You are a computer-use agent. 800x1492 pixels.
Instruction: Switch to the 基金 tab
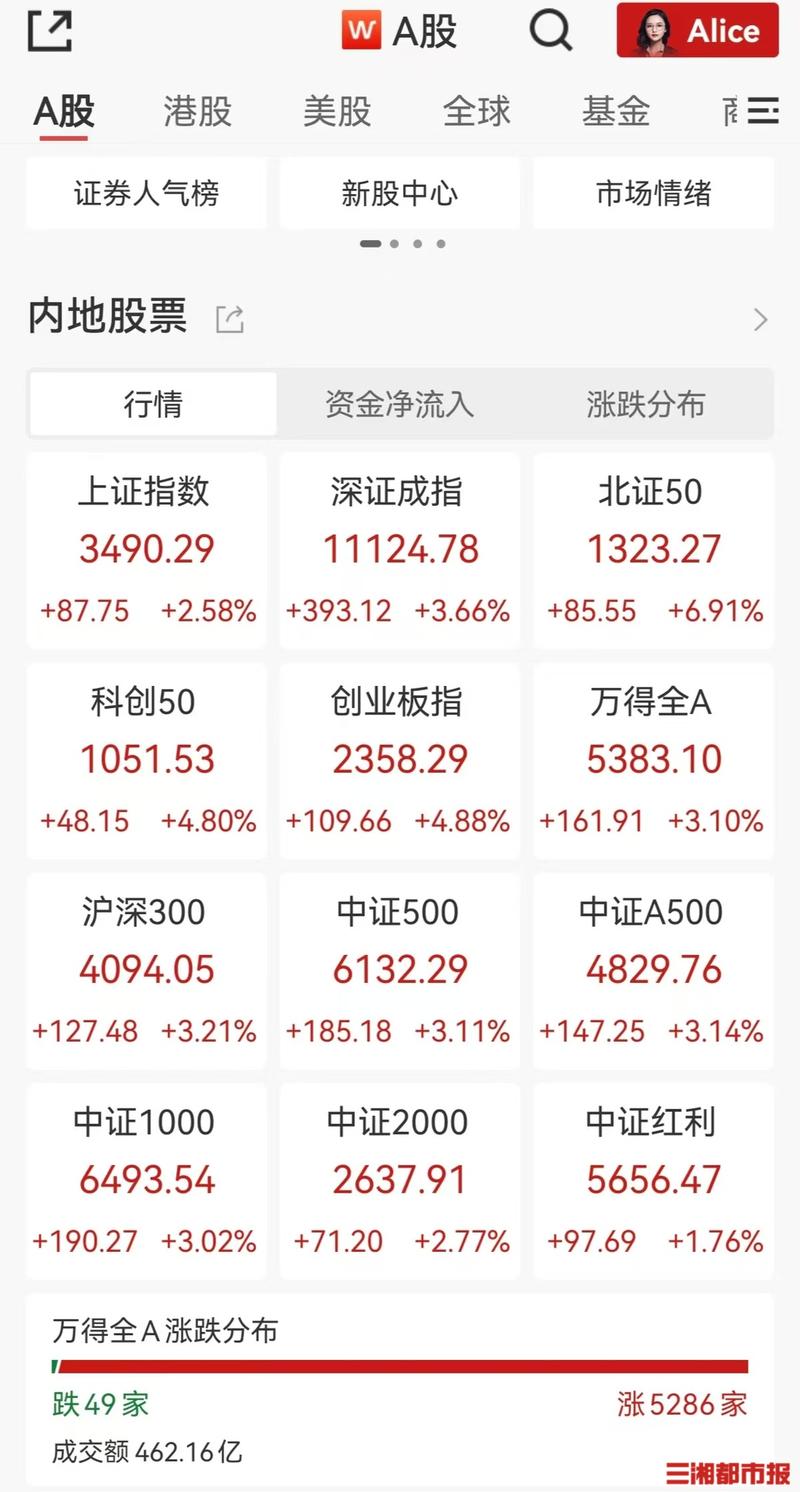[616, 111]
